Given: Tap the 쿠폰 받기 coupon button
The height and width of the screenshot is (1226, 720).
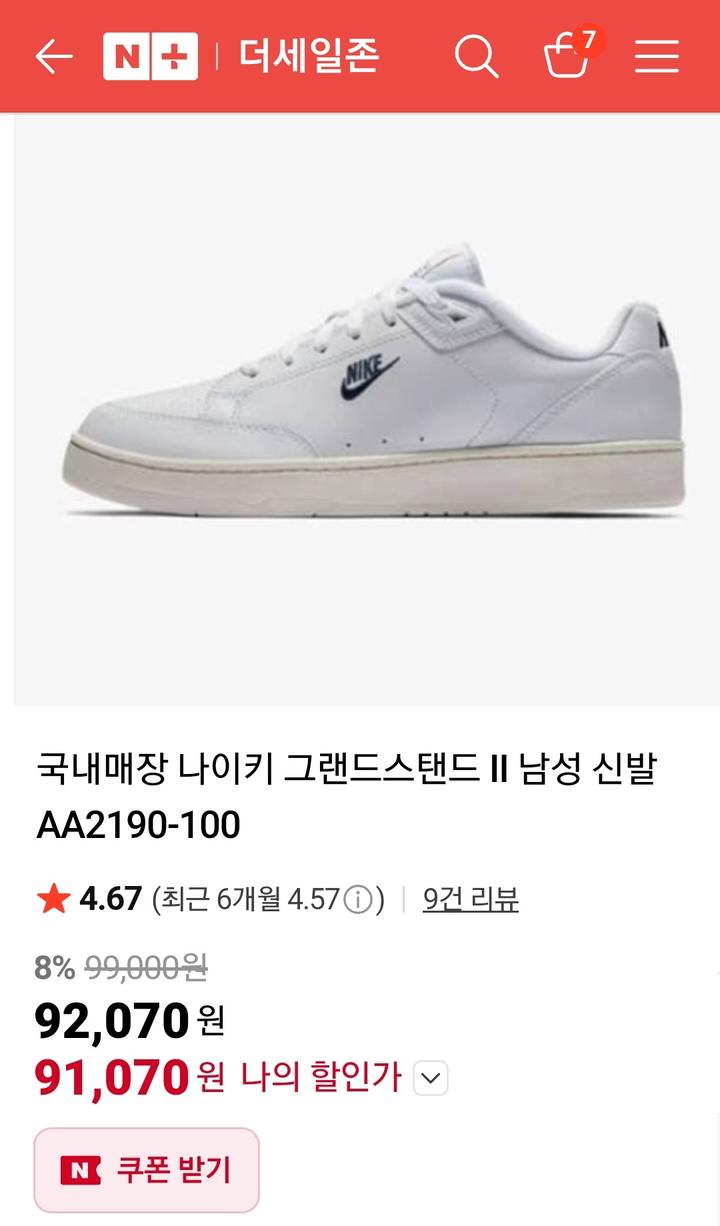Looking at the screenshot, I should coord(147,1170).
